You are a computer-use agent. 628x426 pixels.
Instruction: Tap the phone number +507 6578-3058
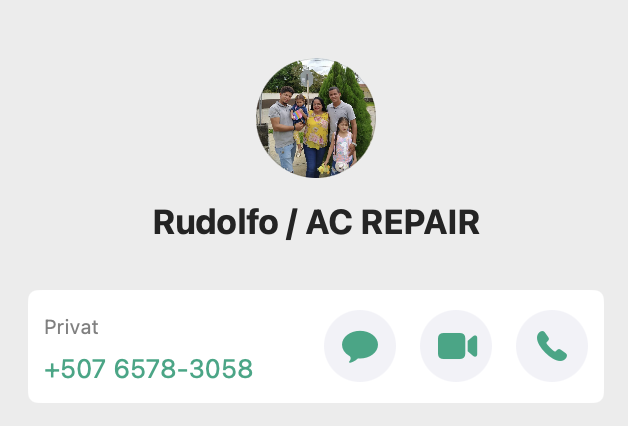tap(148, 369)
